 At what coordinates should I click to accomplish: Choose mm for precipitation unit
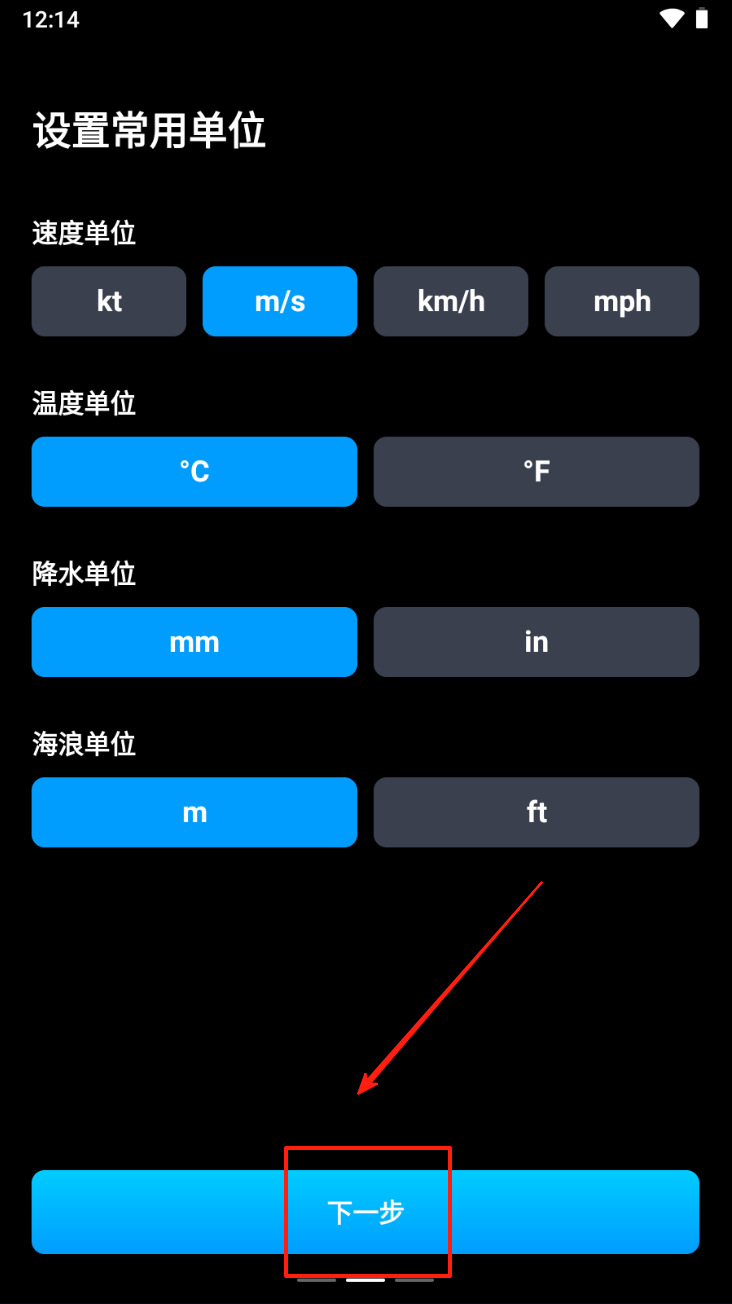[x=194, y=642]
